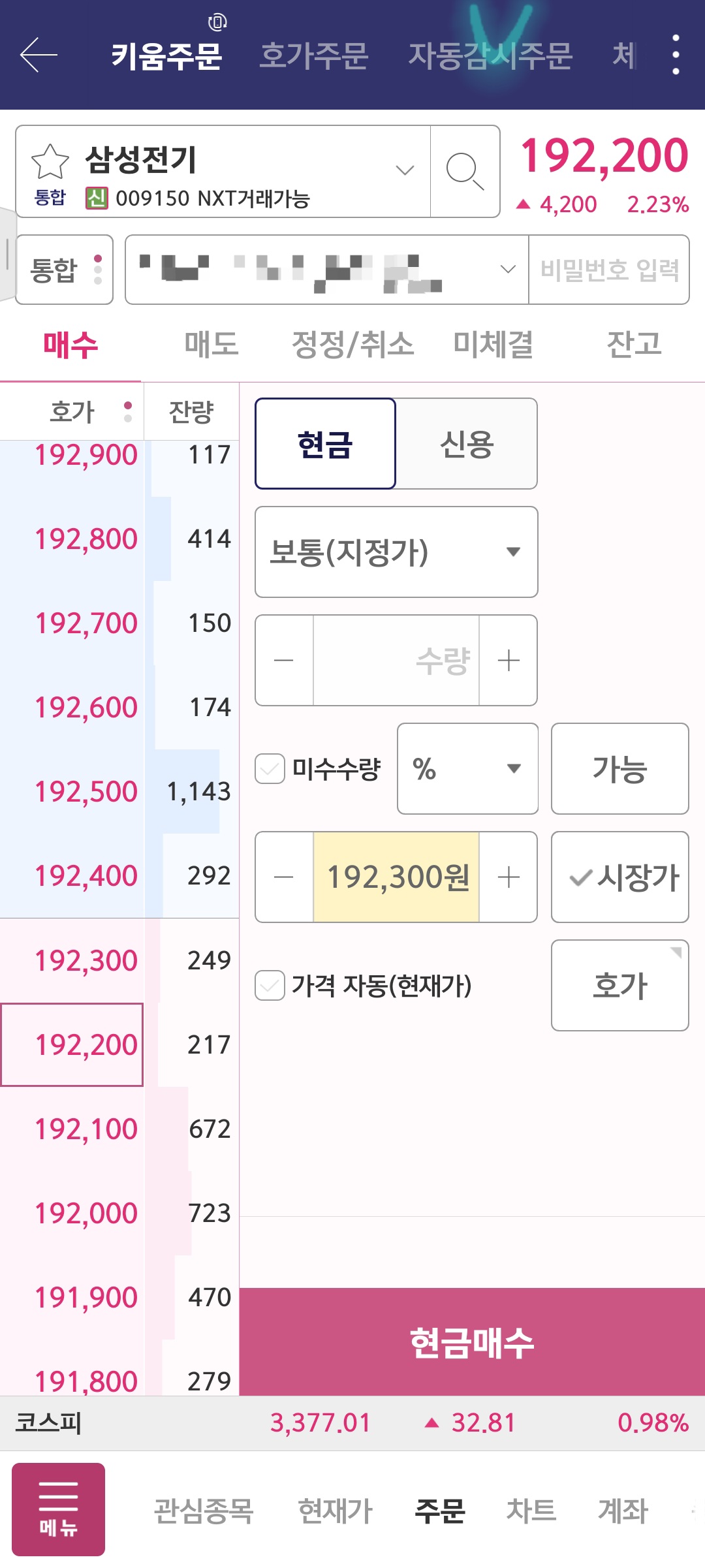Uncheck the 시장가 option
Viewport: 705px width, 1568px height.
pyautogui.click(x=618, y=877)
